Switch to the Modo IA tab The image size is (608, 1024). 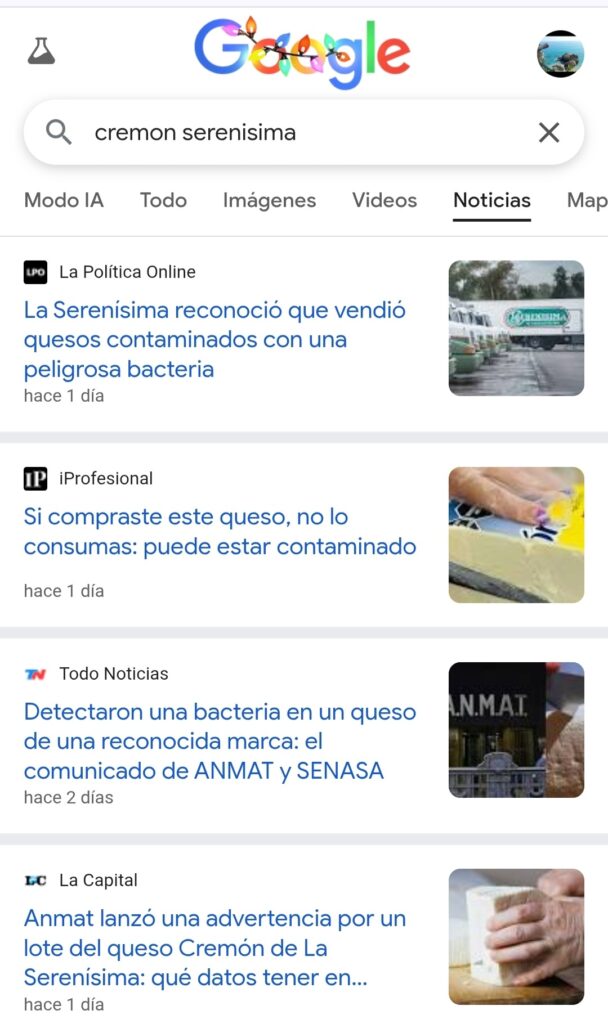point(64,200)
